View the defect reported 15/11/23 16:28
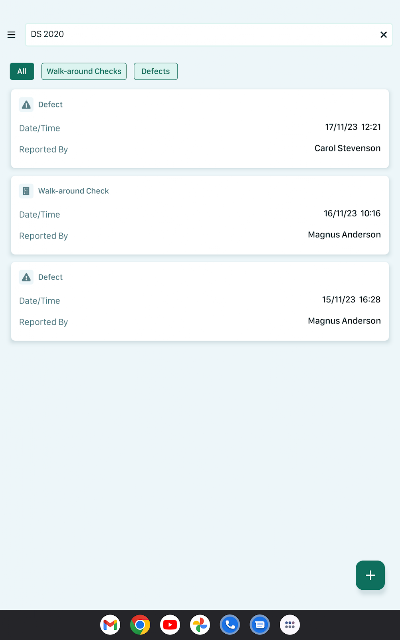The image size is (400, 640). pos(200,301)
